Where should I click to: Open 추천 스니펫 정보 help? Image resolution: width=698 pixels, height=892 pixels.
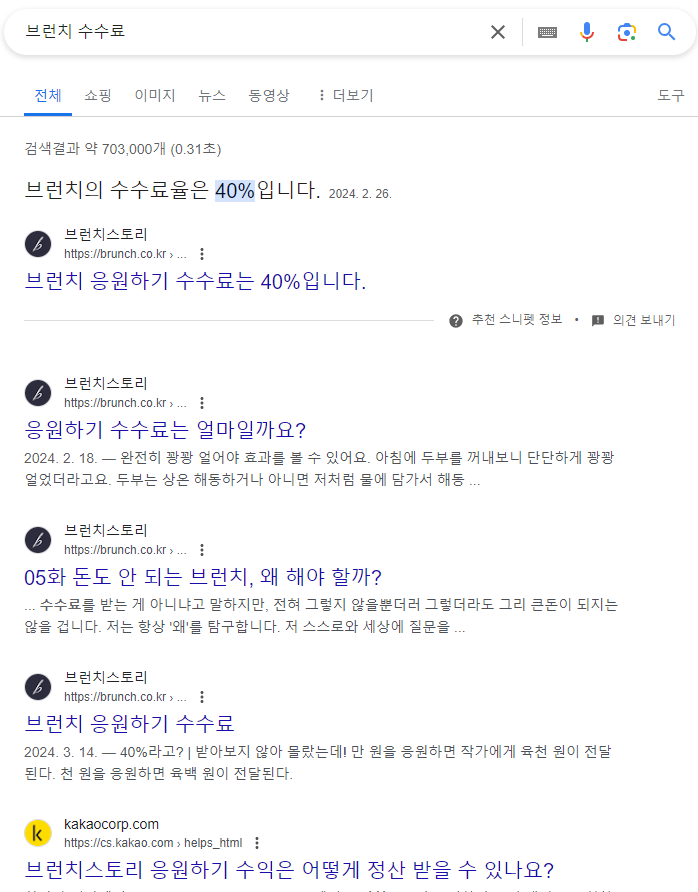pyautogui.click(x=506, y=320)
